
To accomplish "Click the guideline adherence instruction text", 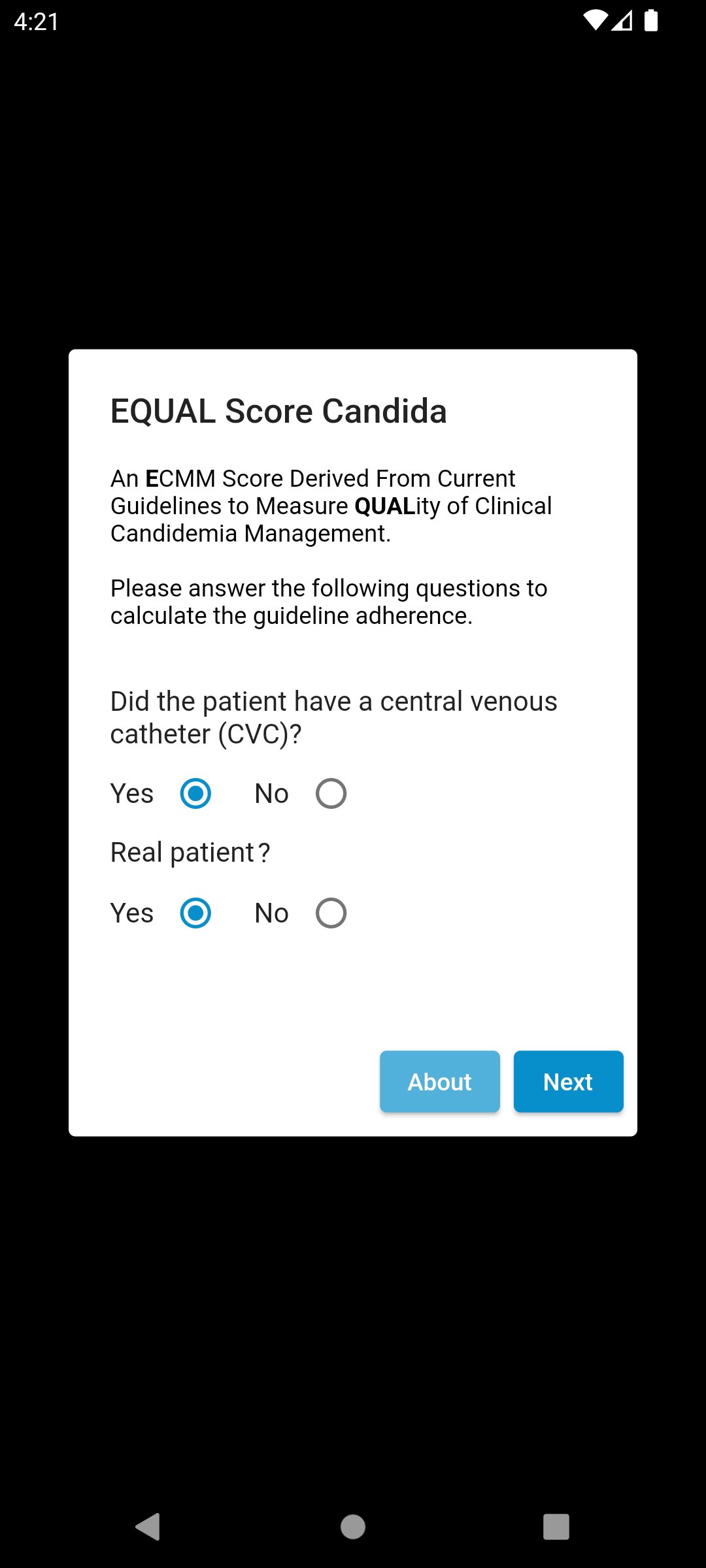I will pos(329,600).
